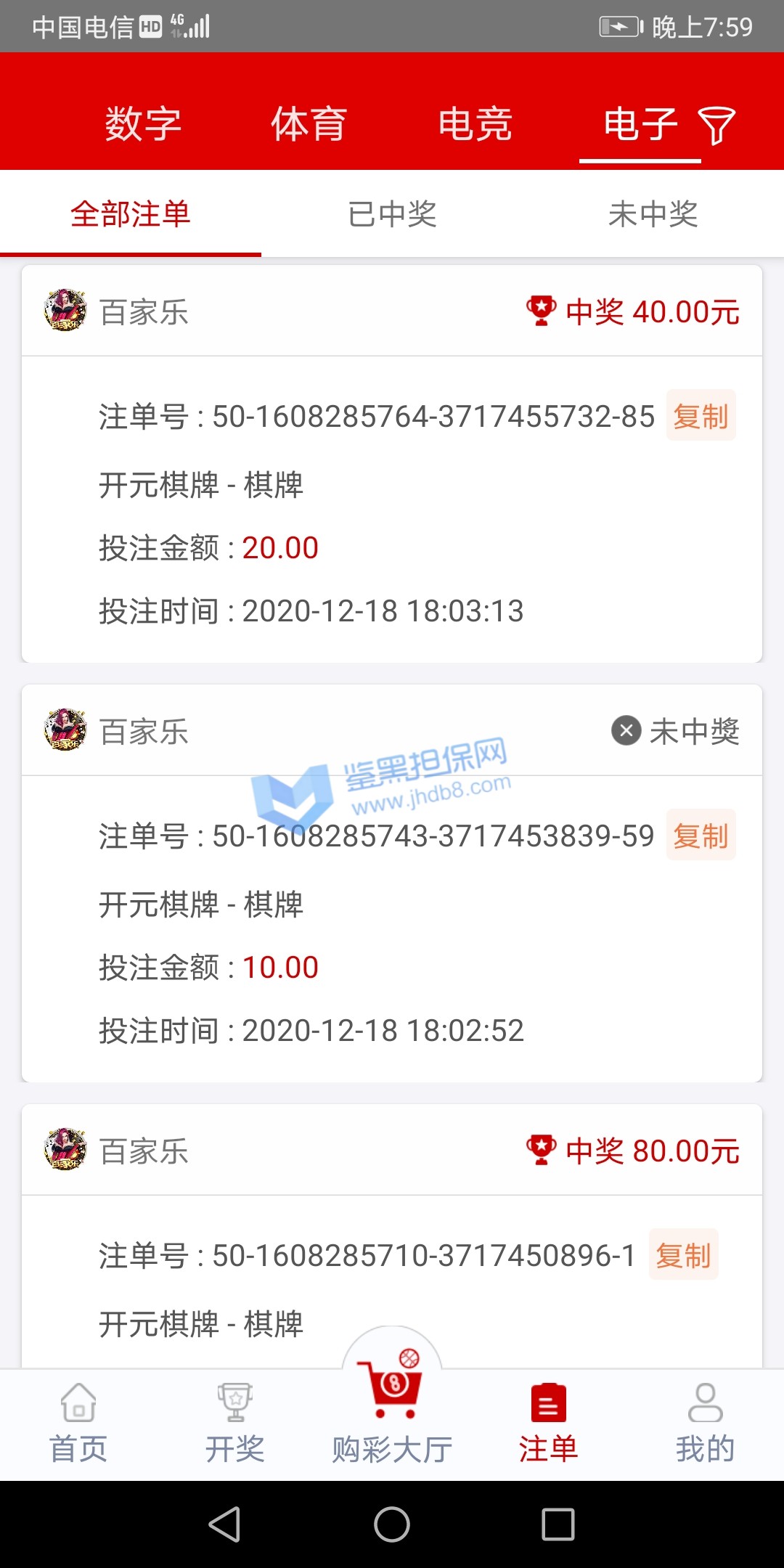The image size is (784, 1568).
Task: Switch to the 电竞 tab
Action: (x=475, y=124)
